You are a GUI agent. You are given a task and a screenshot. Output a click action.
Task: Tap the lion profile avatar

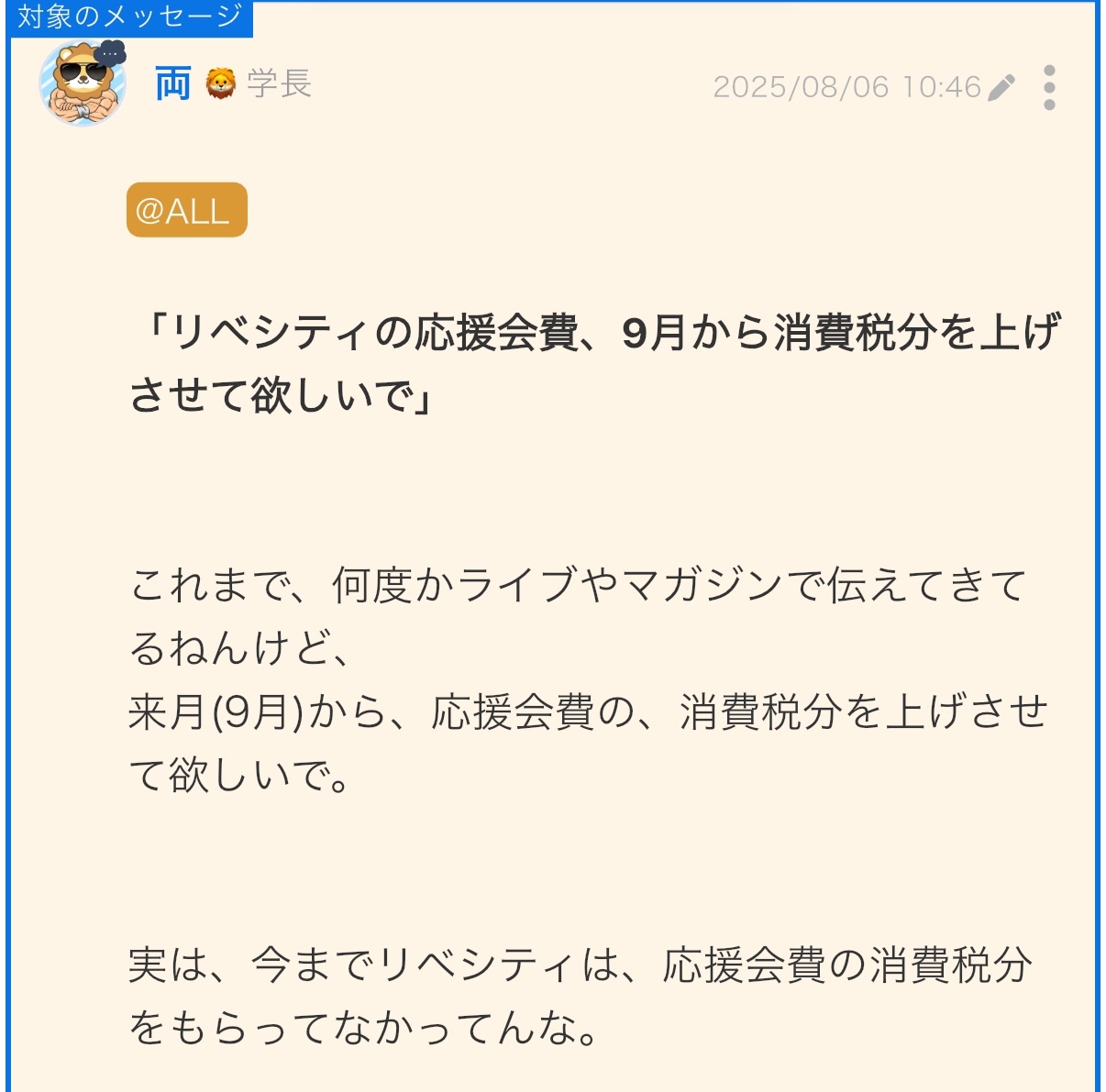coord(83,83)
